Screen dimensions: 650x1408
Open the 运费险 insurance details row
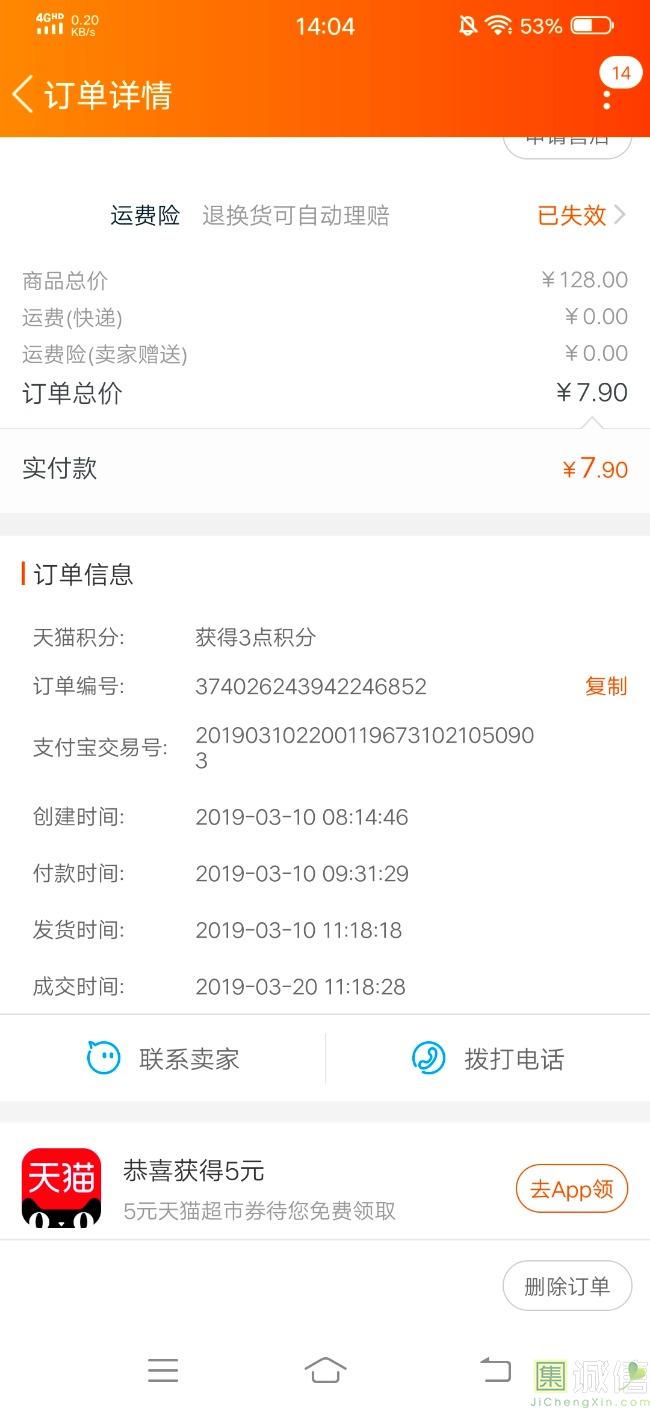click(x=368, y=215)
